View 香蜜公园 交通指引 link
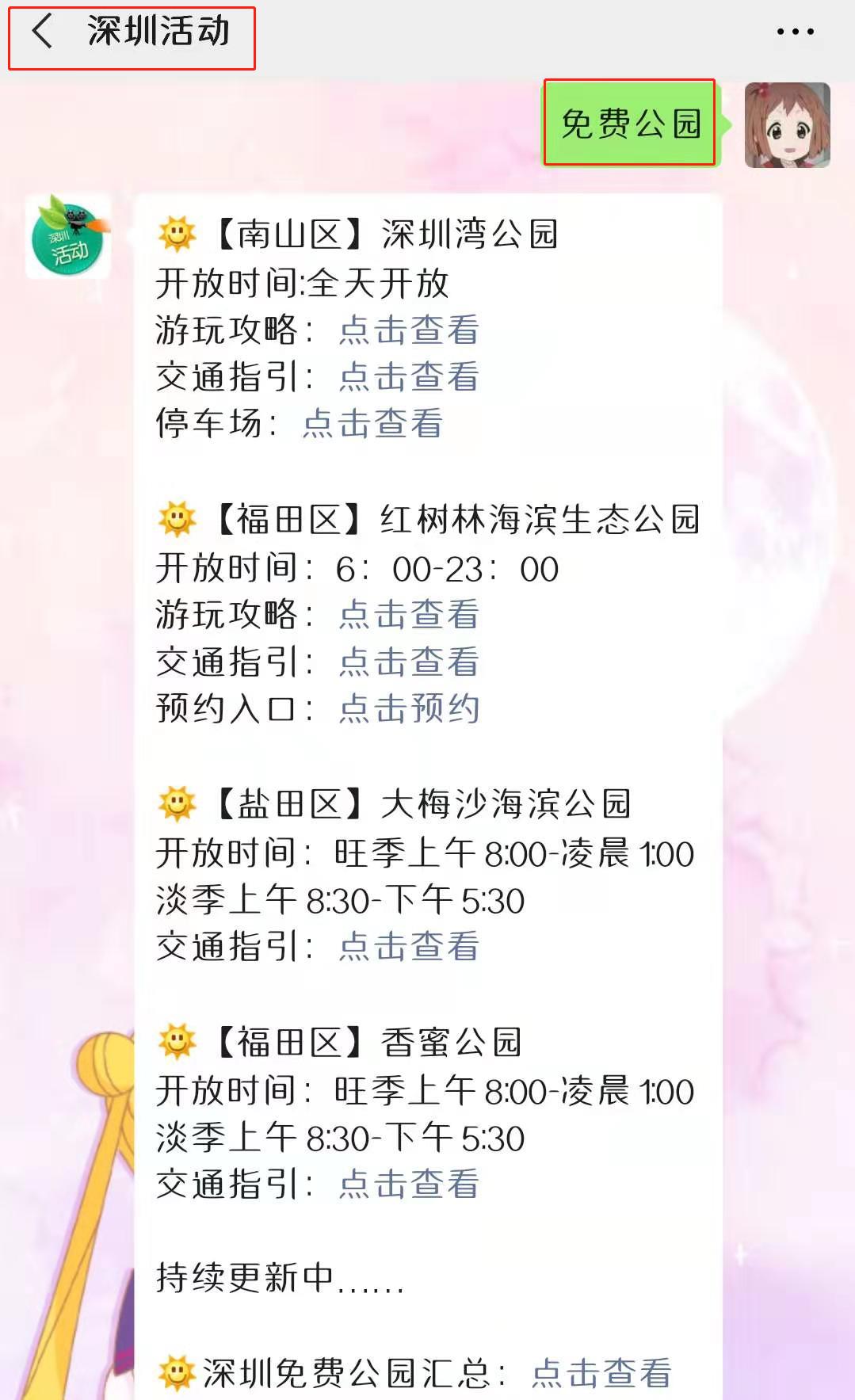The image size is (855, 1400). pos(409,1184)
